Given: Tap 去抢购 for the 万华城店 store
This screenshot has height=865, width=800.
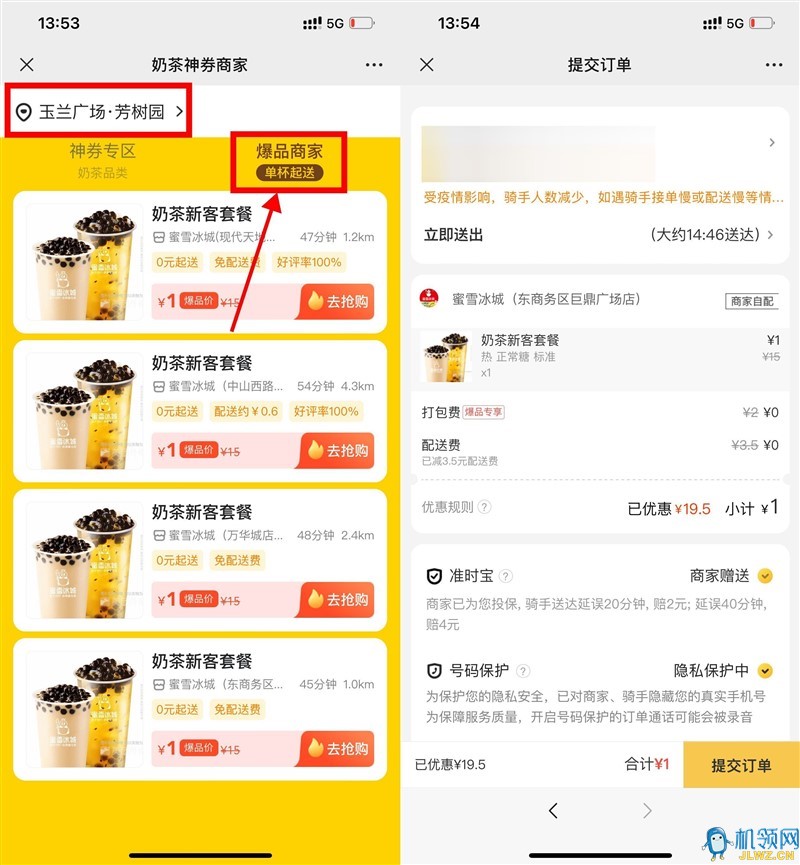Looking at the screenshot, I should click(336, 599).
